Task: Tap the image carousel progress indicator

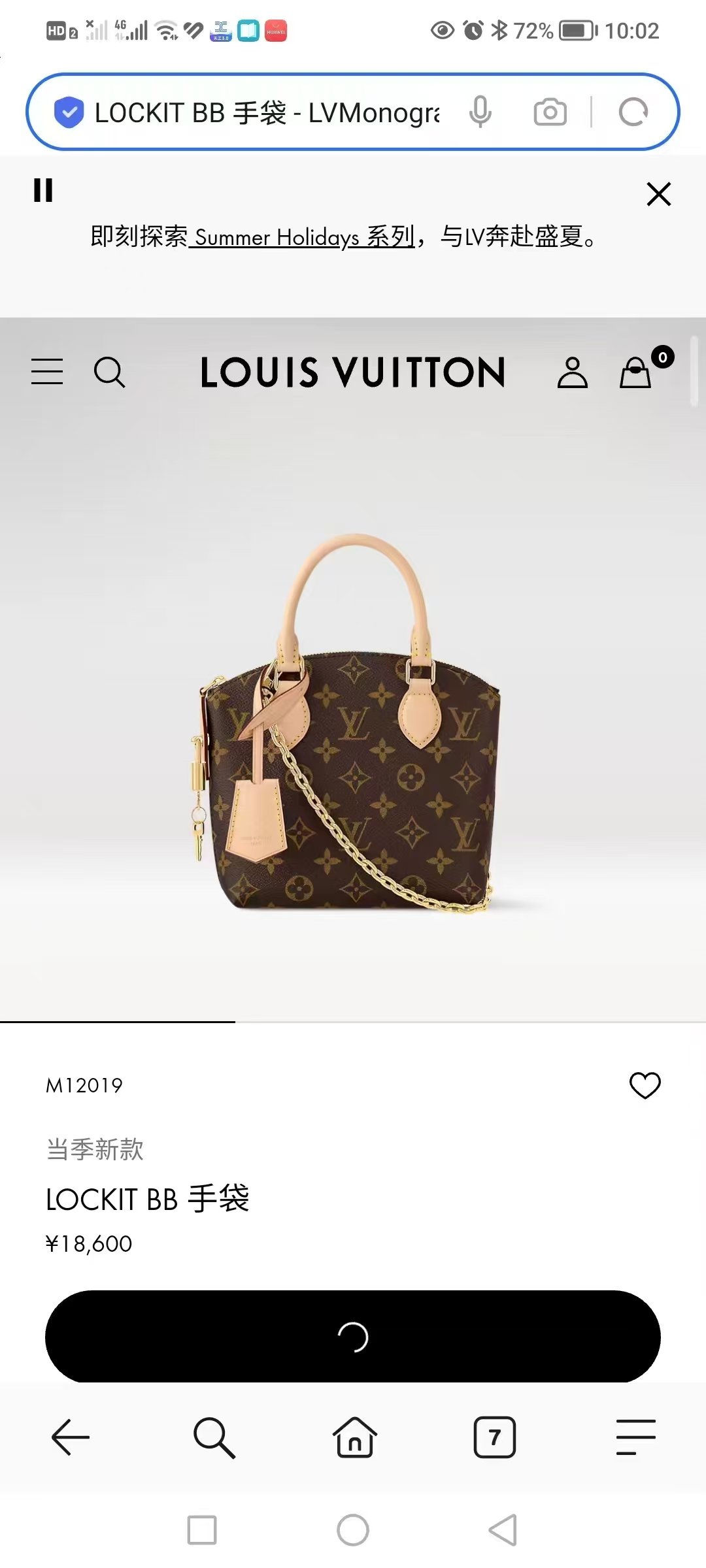Action: (x=118, y=1022)
